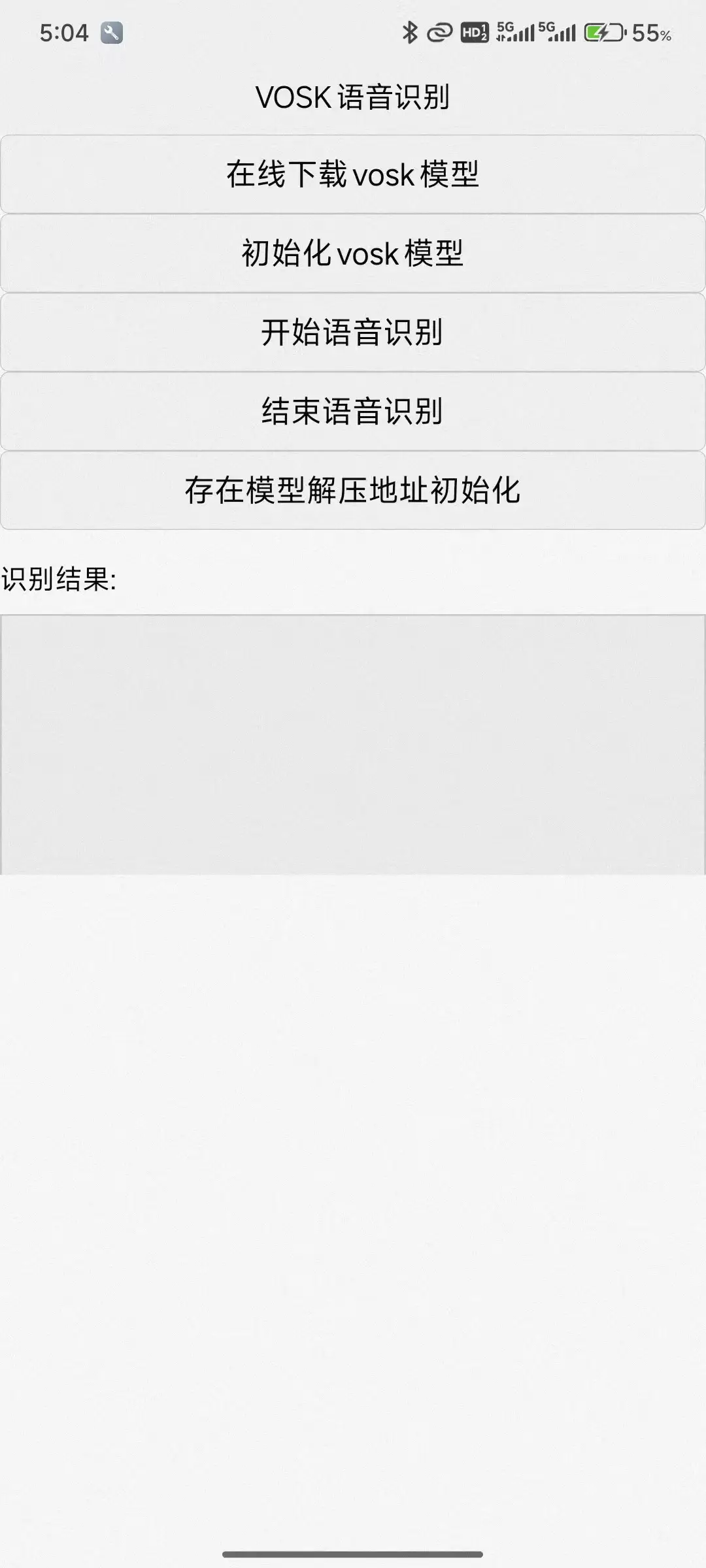
Task: Tap the 识别结果 text area
Action: click(x=353, y=743)
